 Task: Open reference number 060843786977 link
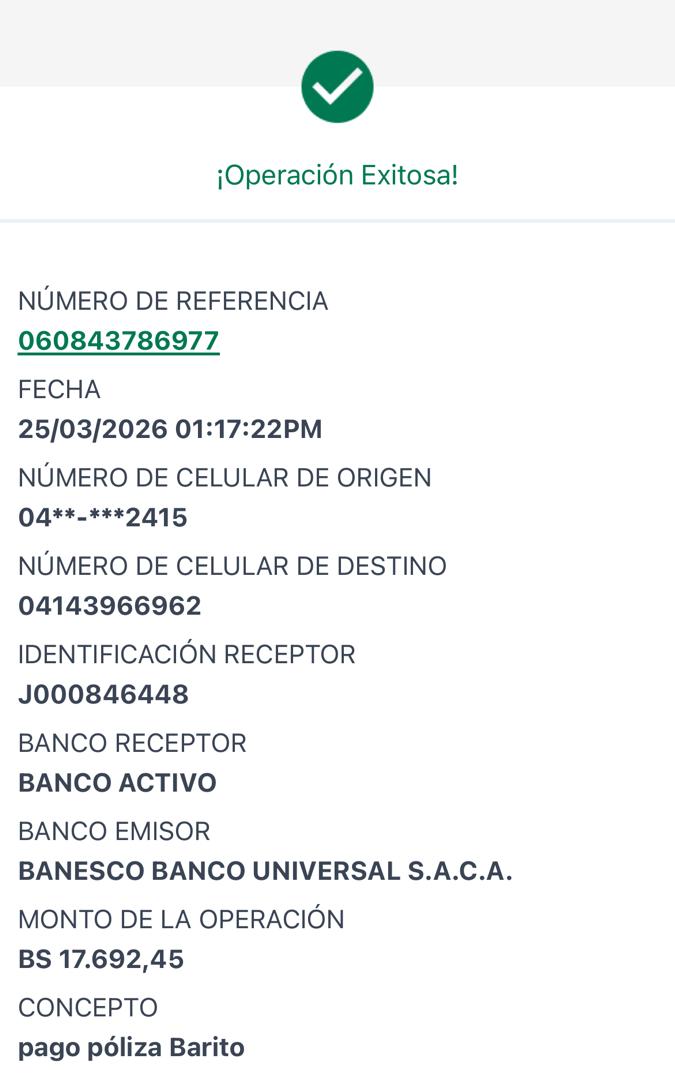(x=119, y=341)
